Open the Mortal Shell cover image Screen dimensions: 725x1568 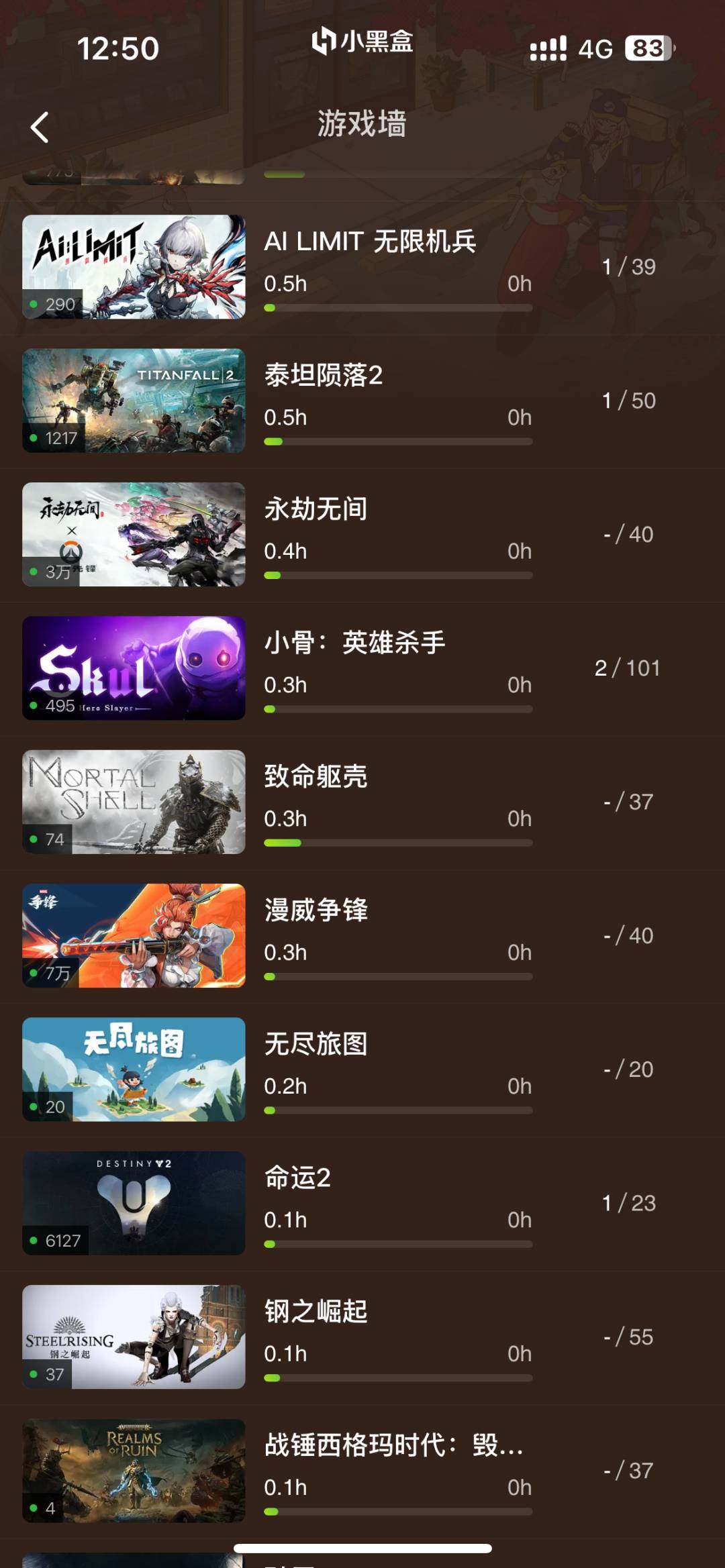click(134, 802)
